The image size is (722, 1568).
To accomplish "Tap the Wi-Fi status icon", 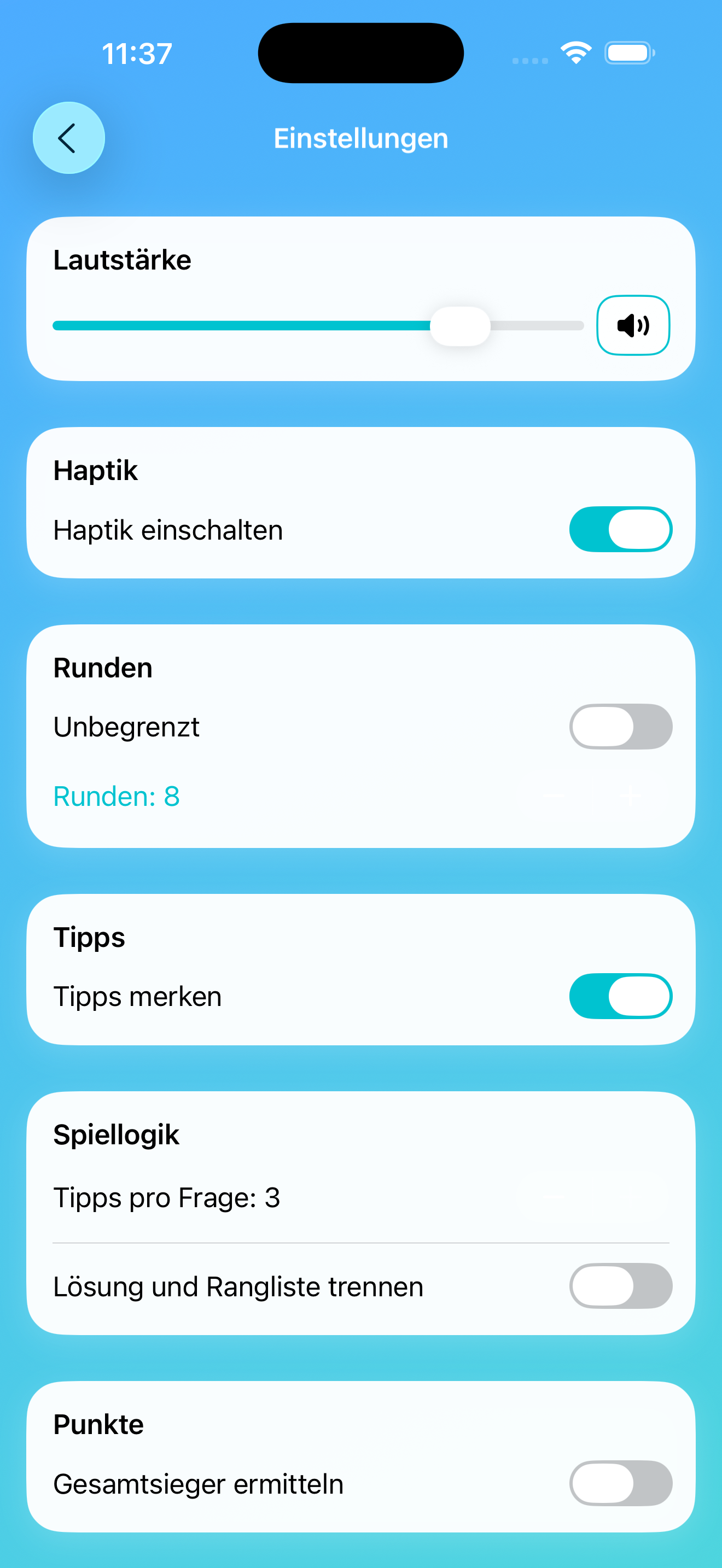I will (575, 53).
